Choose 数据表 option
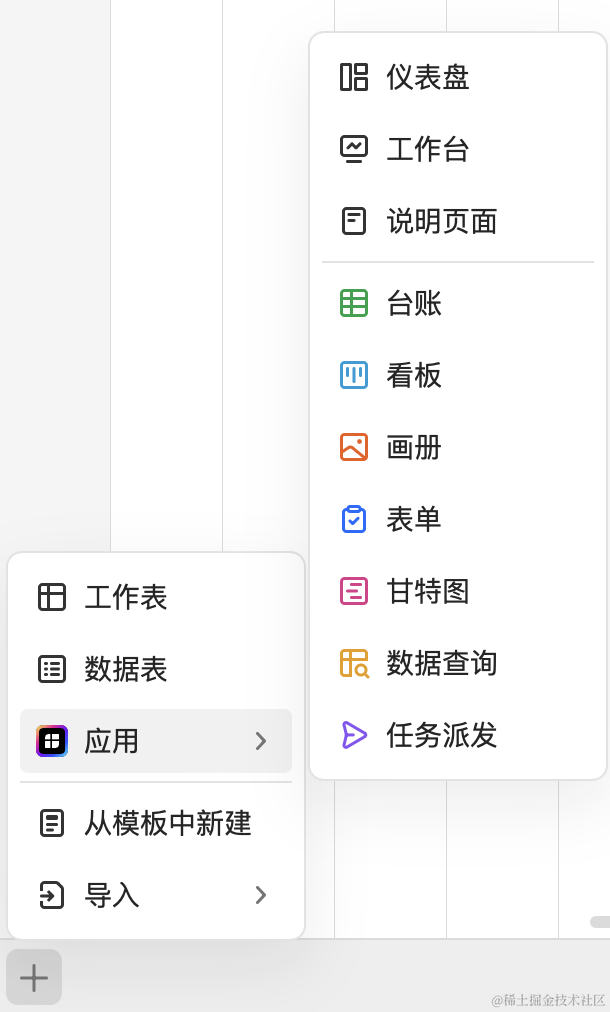 pos(125,669)
